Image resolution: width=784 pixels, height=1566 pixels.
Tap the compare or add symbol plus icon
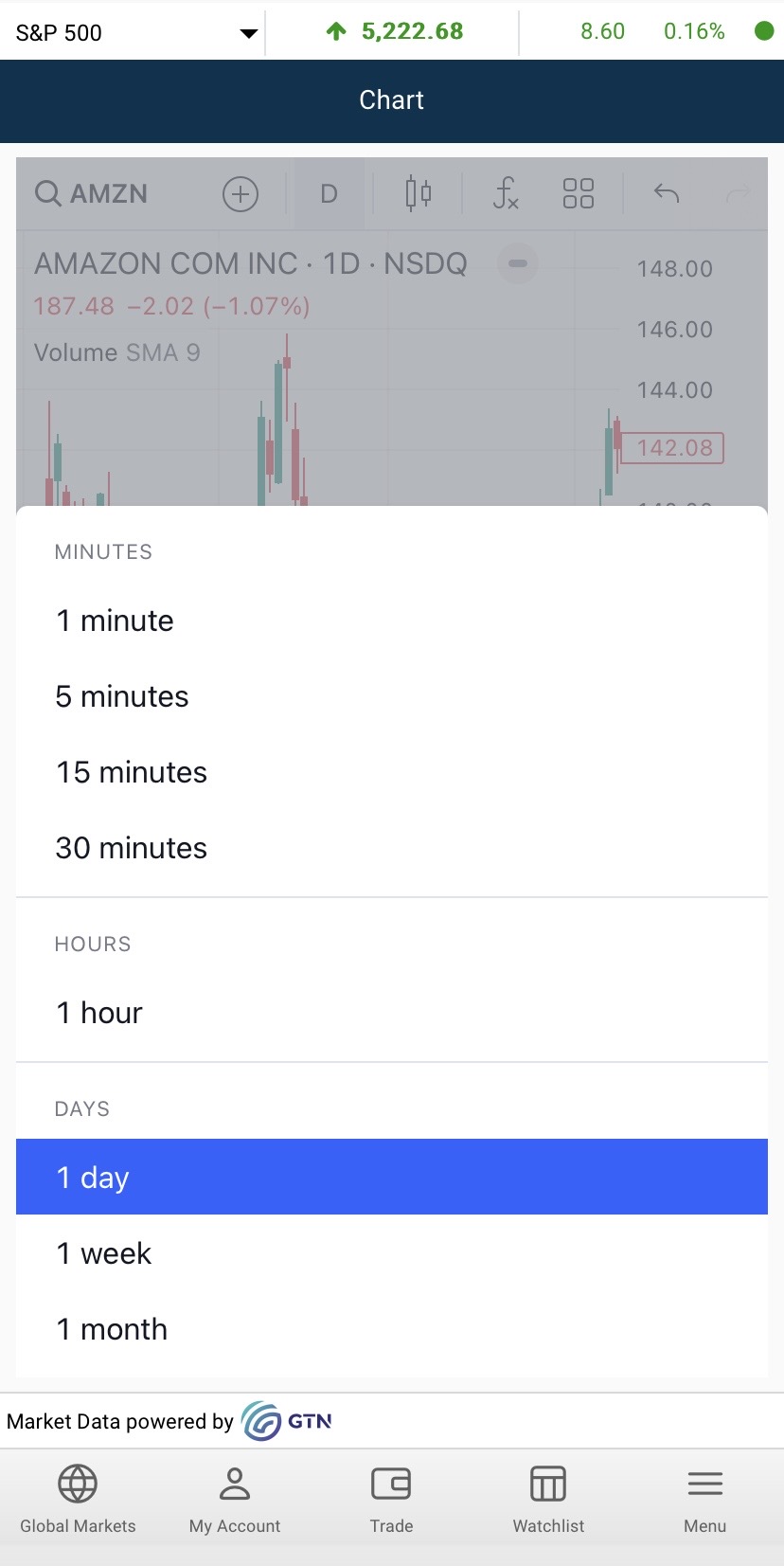click(x=241, y=194)
